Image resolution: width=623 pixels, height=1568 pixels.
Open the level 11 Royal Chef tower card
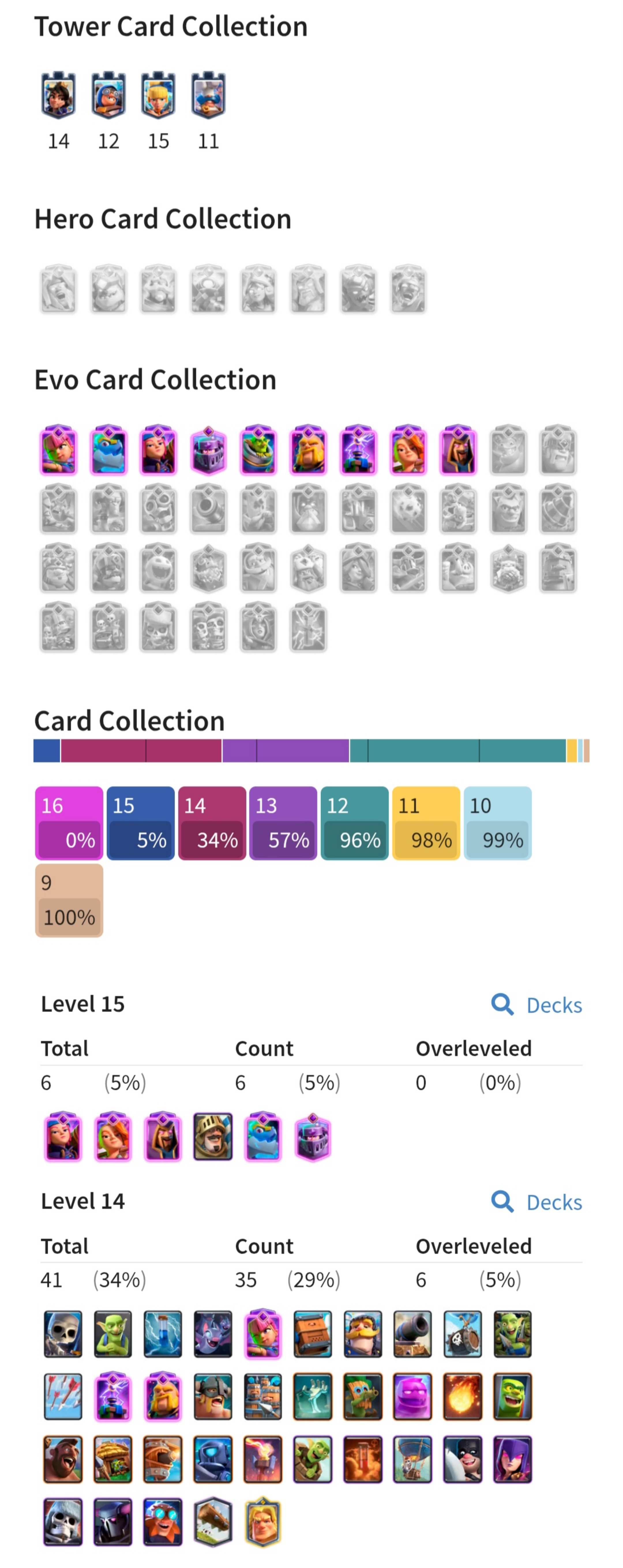click(x=208, y=95)
